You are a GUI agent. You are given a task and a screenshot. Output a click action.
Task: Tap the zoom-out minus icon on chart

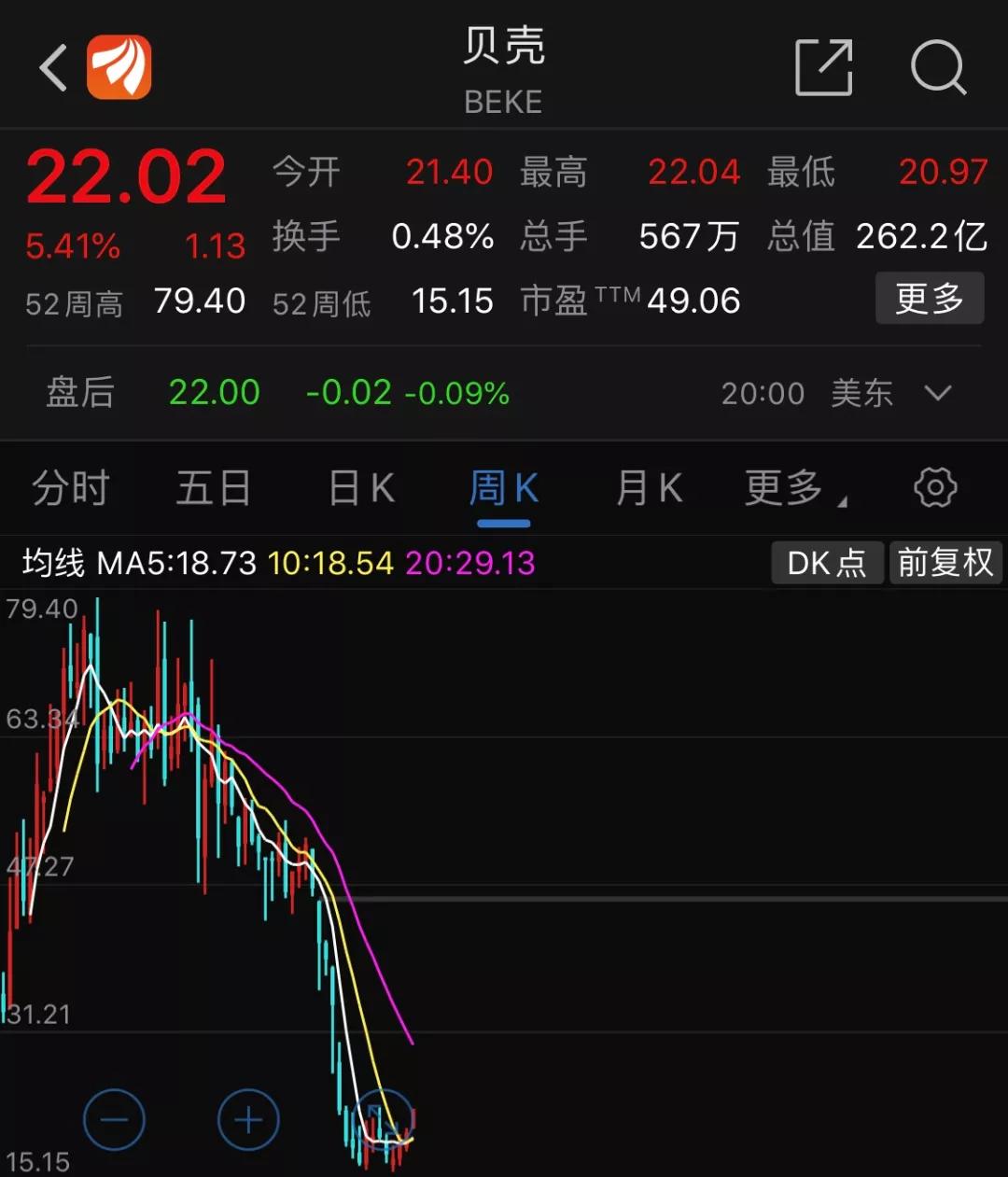pyautogui.click(x=114, y=1117)
